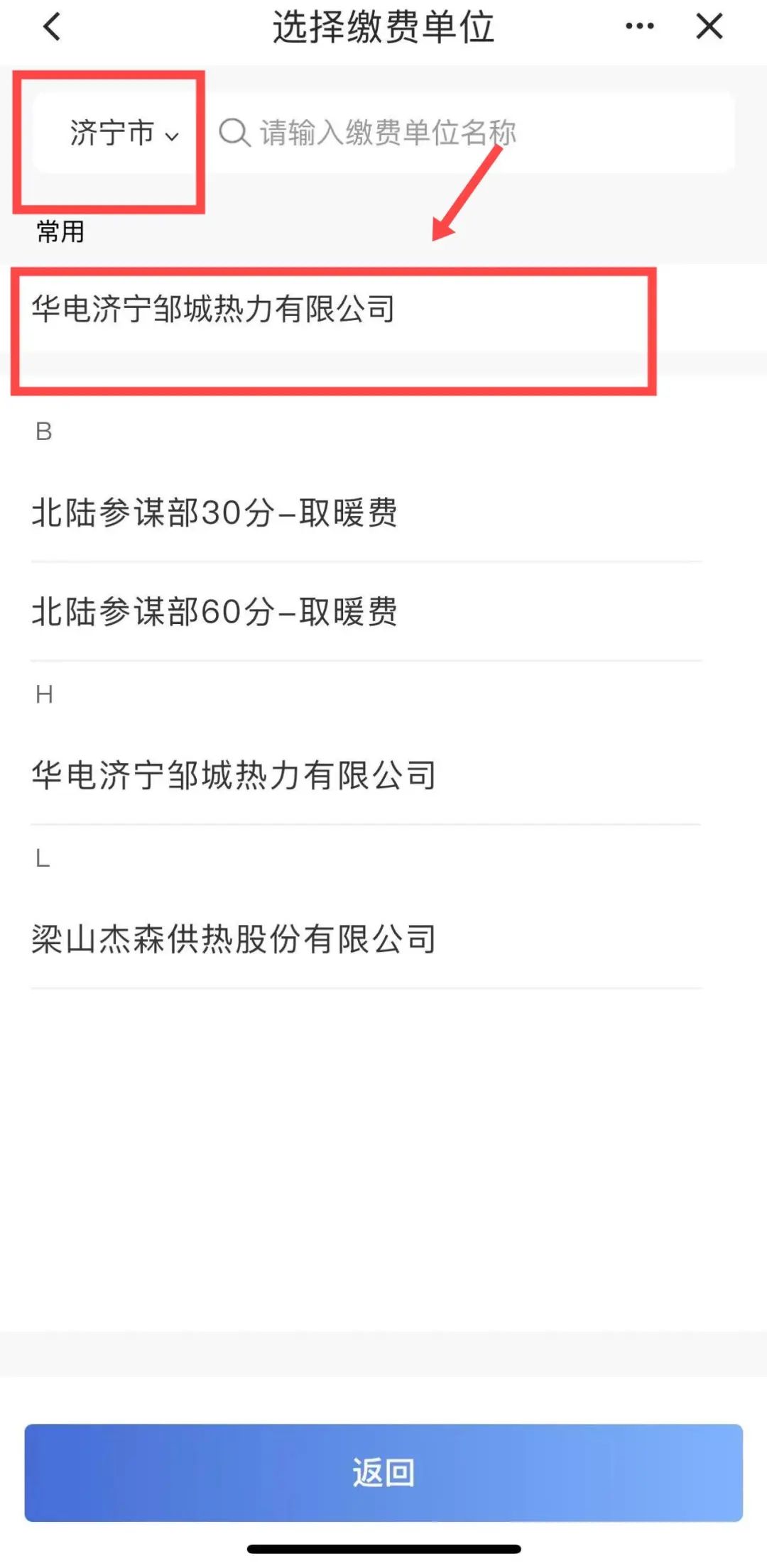Choose 北陆参谋部30分-取暖费
The image size is (767, 1568).
[214, 512]
